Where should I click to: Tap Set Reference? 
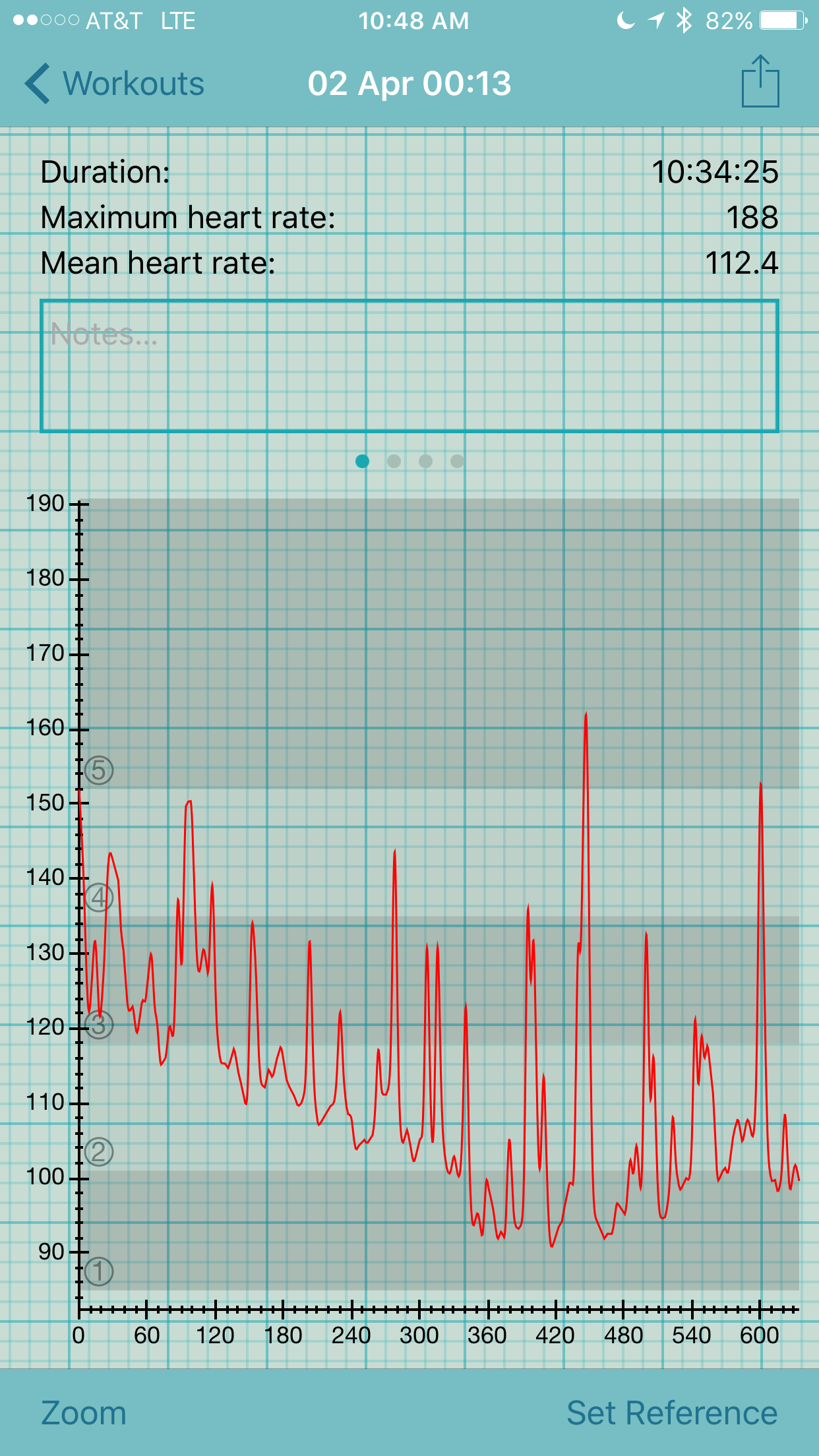pos(672,1412)
